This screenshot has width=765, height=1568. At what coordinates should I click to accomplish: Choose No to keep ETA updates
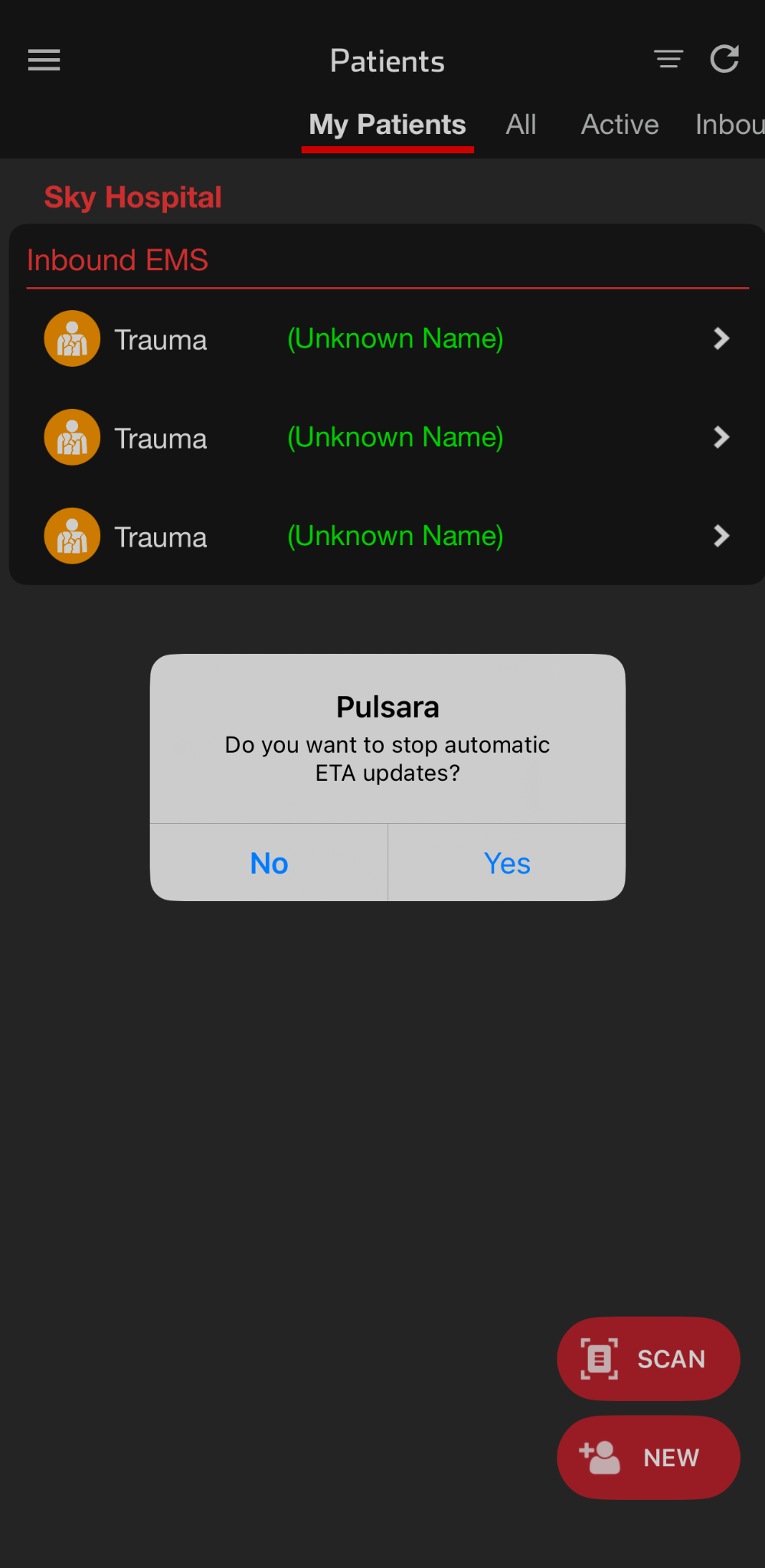[x=269, y=863]
